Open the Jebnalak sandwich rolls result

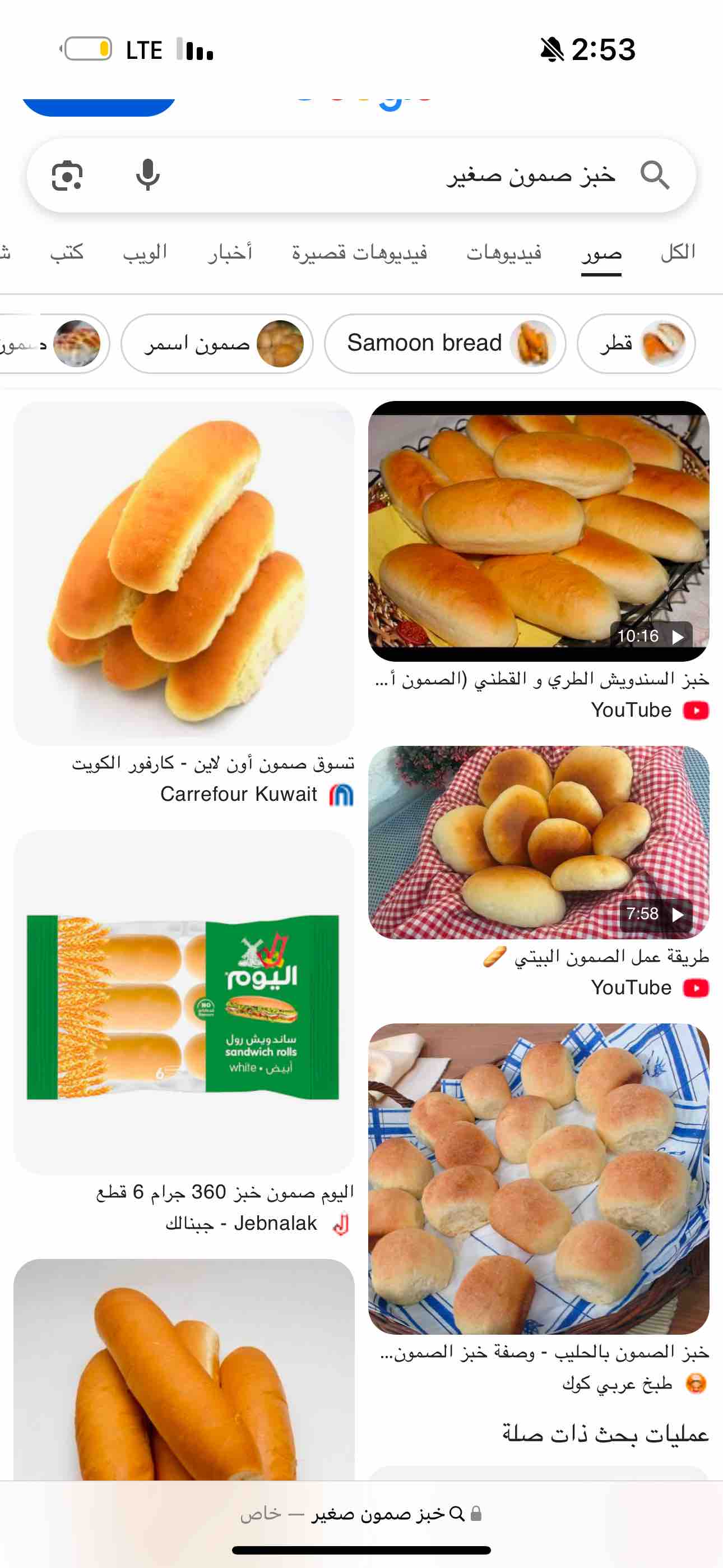184,1002
